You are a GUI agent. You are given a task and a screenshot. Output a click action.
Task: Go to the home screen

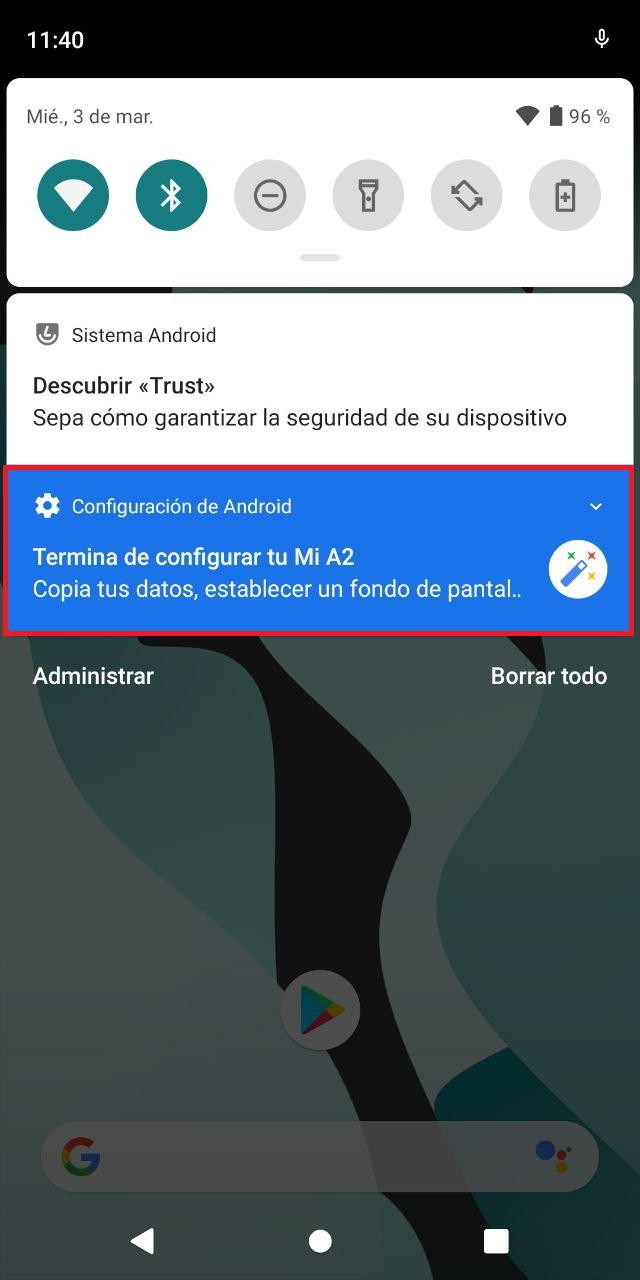pos(320,1241)
